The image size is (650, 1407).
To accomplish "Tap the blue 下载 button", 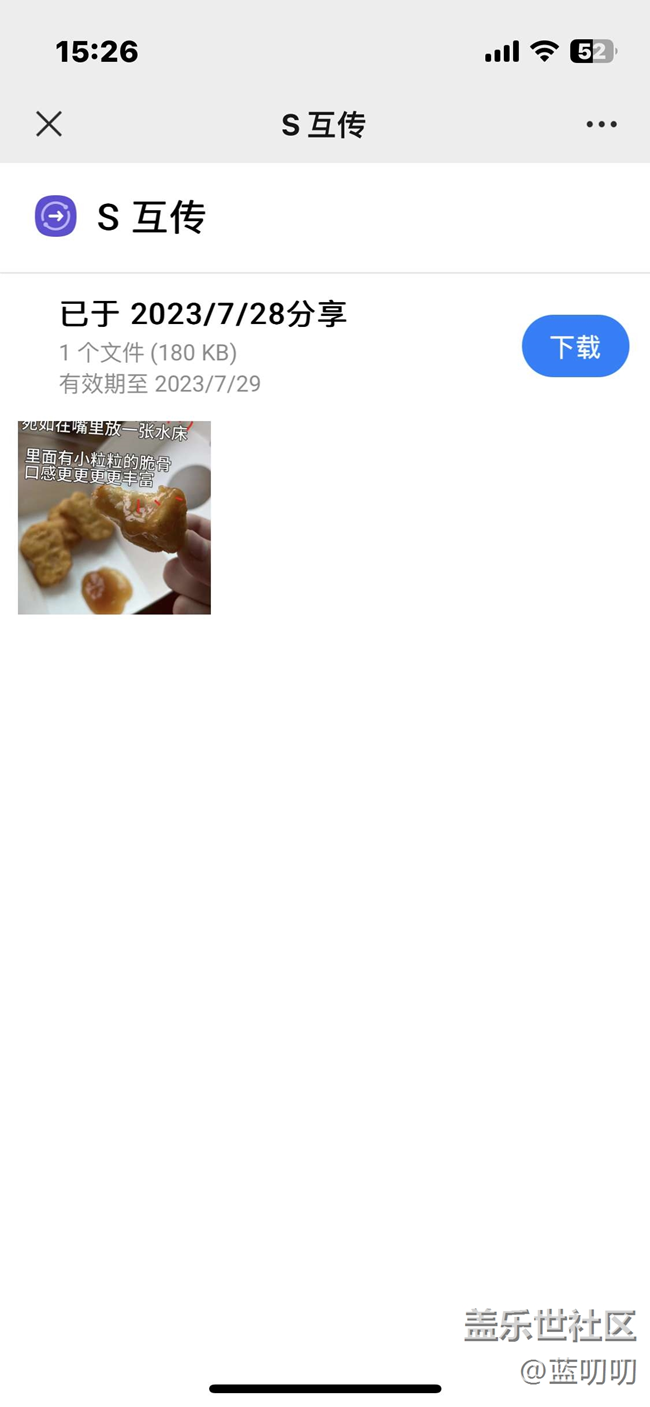I will pyautogui.click(x=575, y=346).
